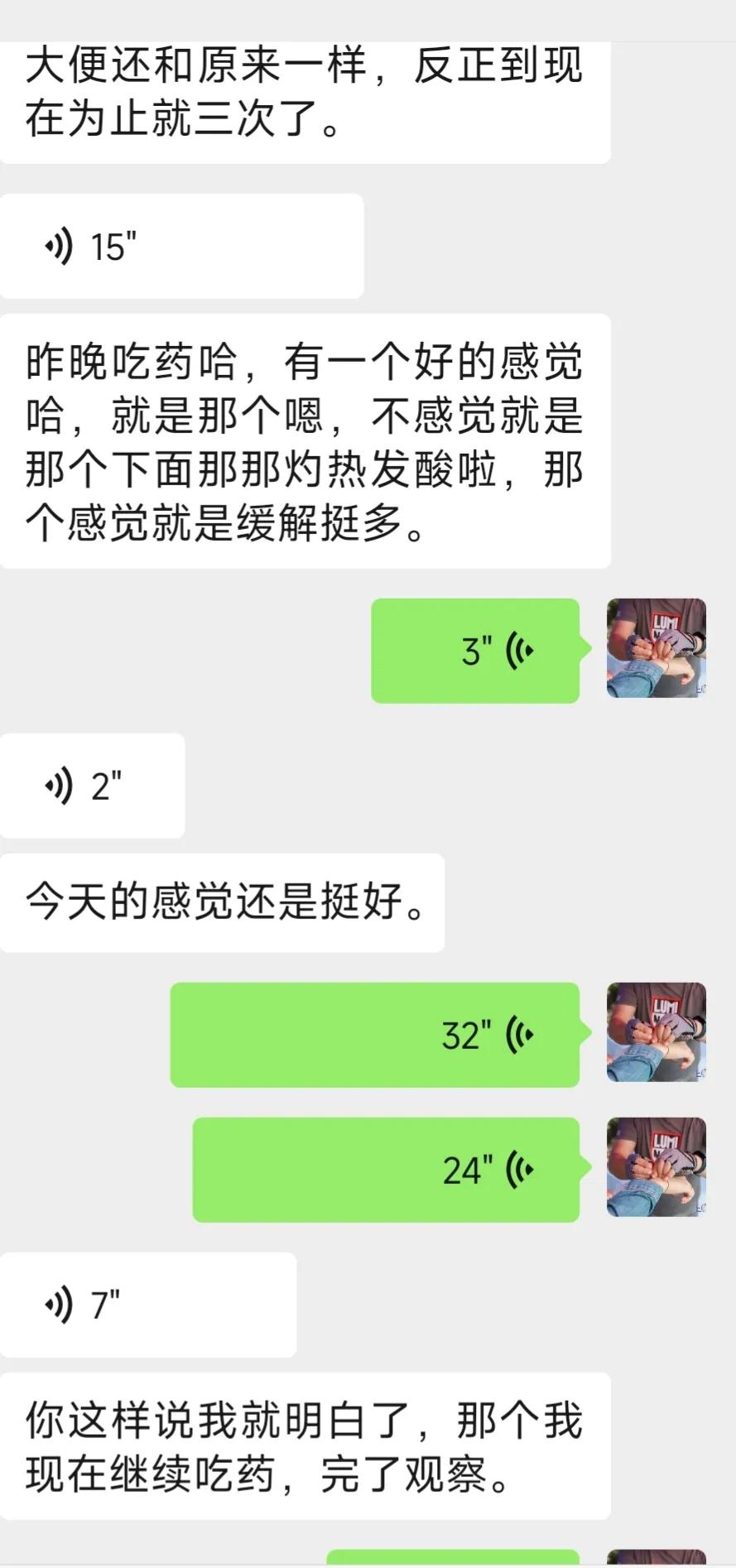Play the 7-second incoming voice message
The width and height of the screenshot is (736, 1568).
pos(149,1304)
